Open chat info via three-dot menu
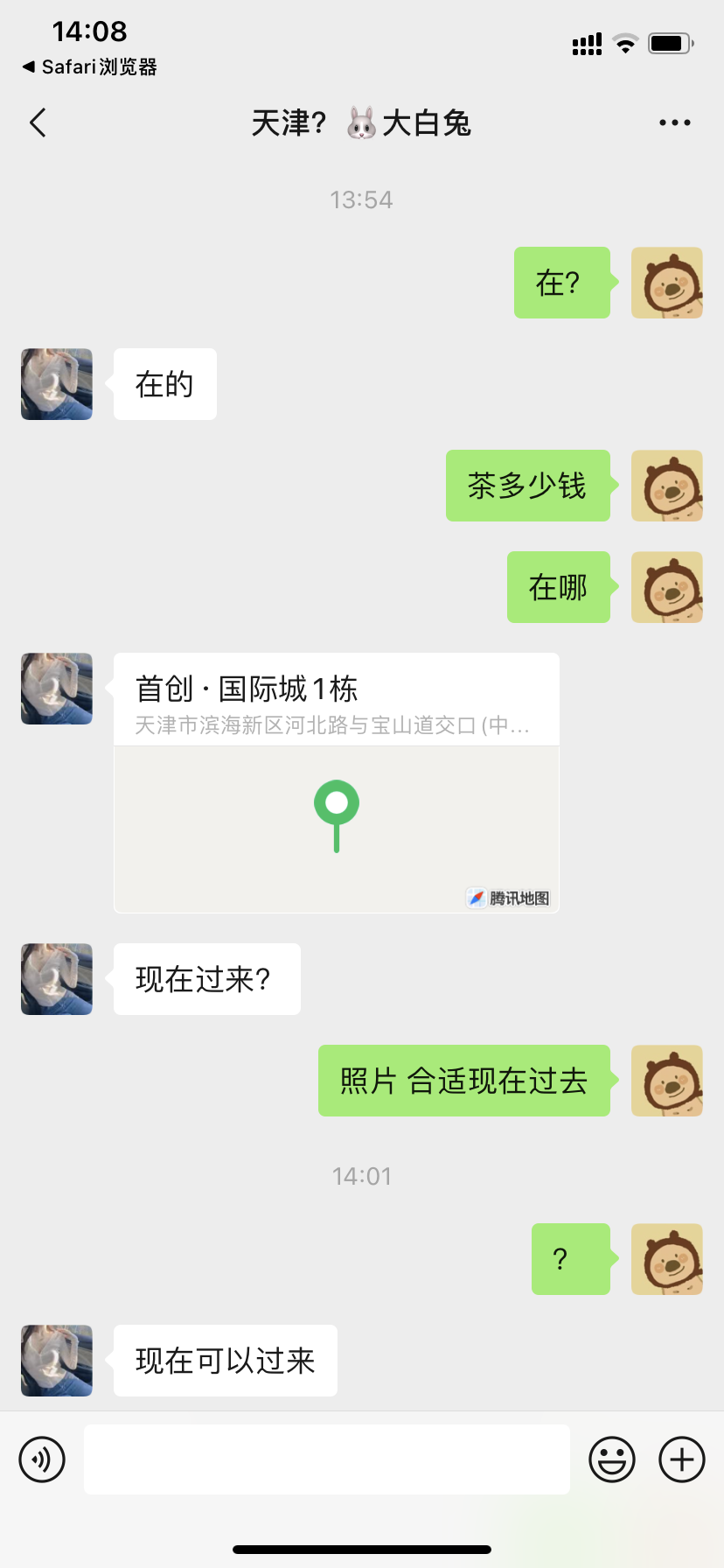 [674, 123]
